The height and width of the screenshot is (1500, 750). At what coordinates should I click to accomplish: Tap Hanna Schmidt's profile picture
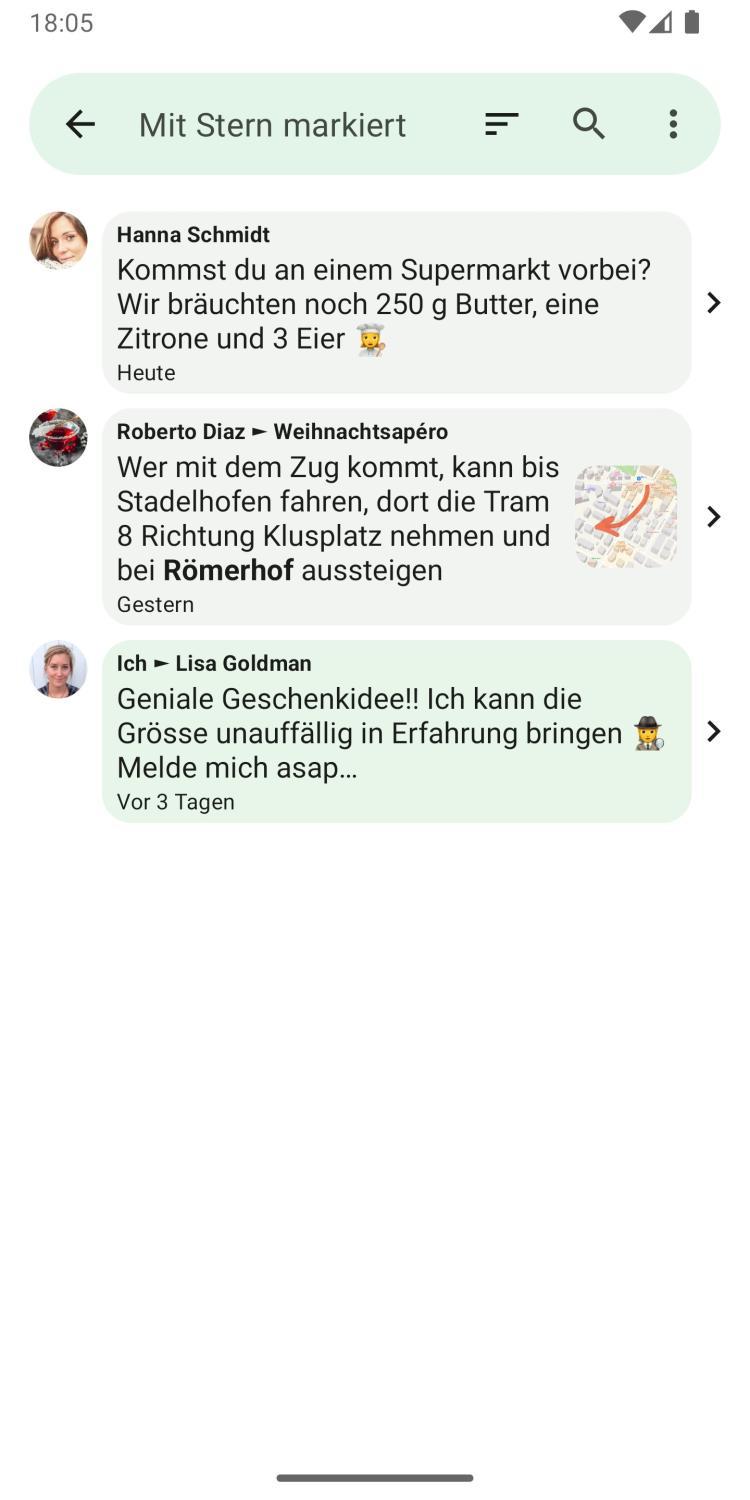pos(58,240)
